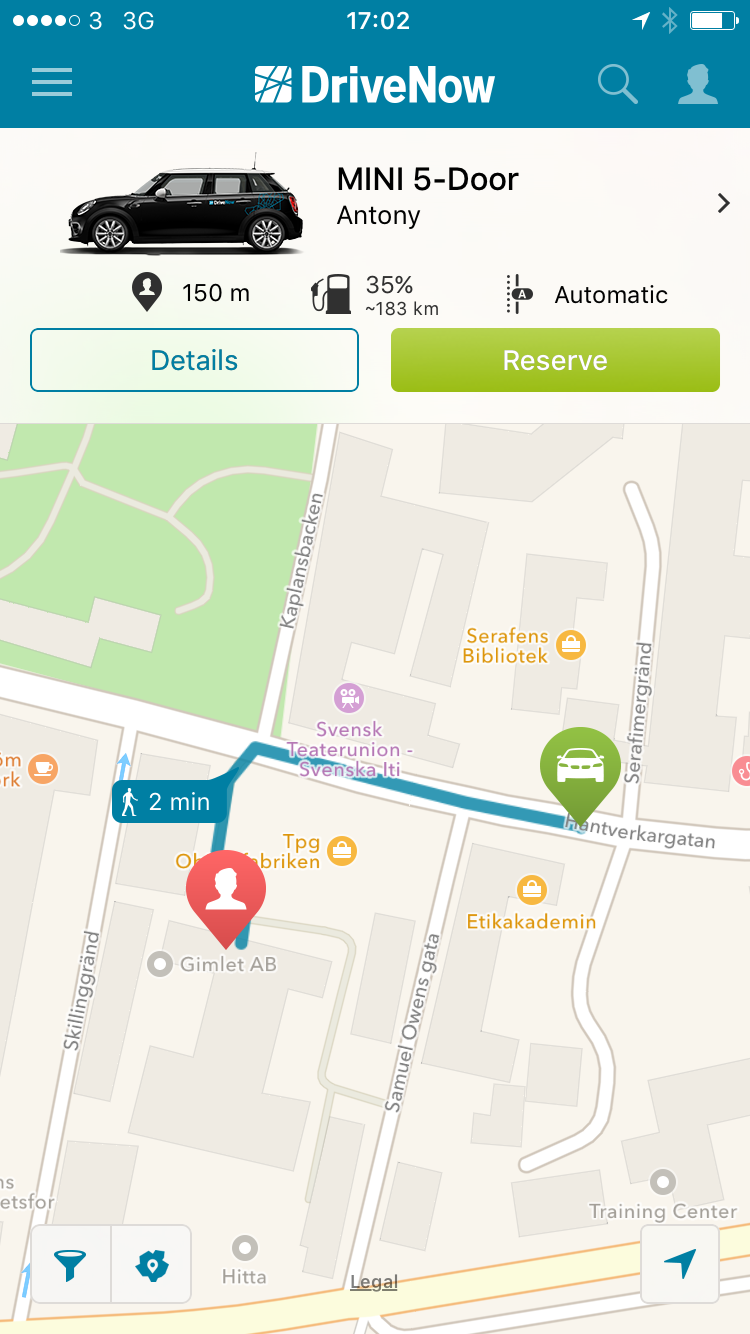Tap the fuel level icon
The height and width of the screenshot is (1334, 750).
coord(332,292)
